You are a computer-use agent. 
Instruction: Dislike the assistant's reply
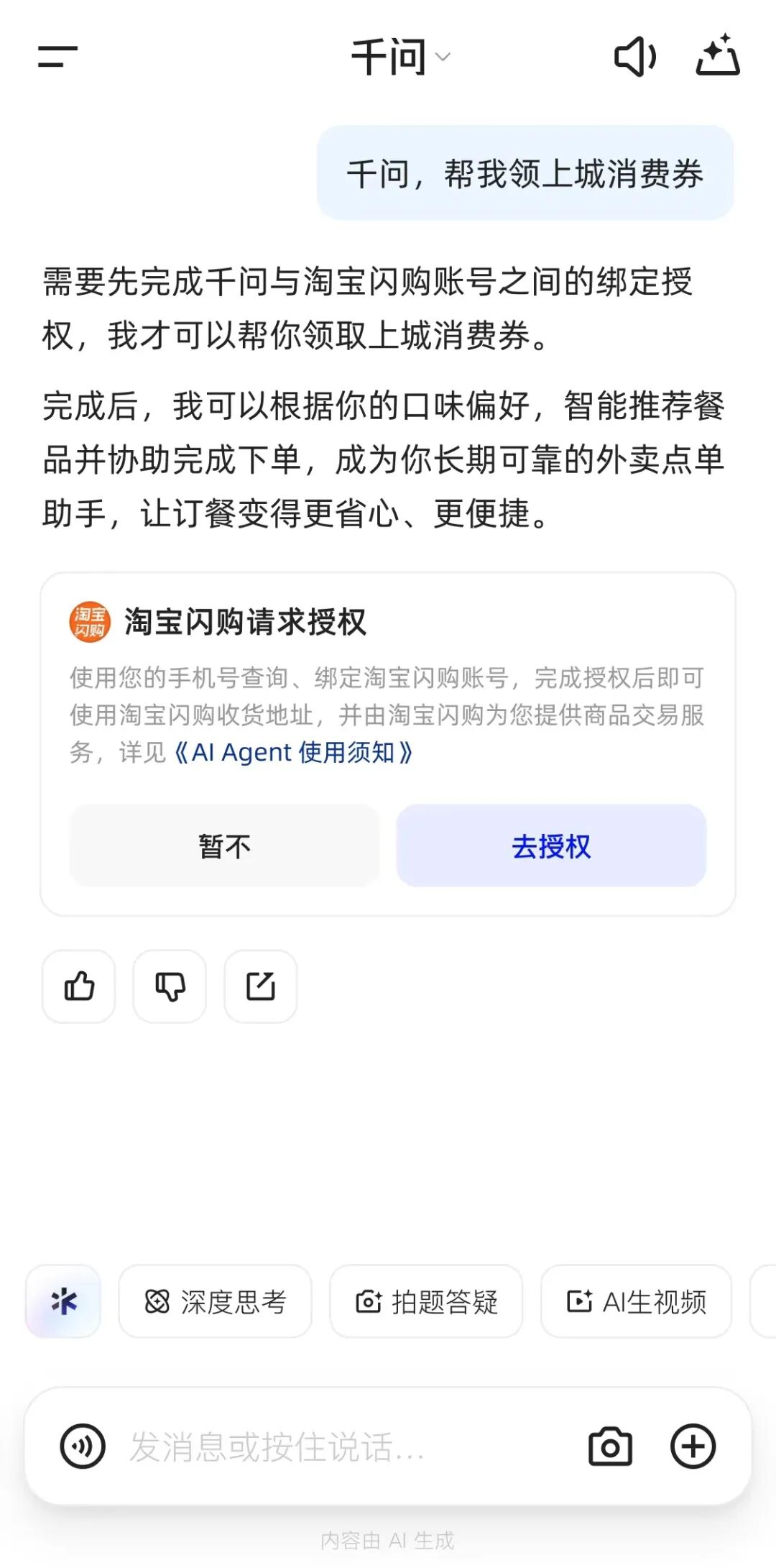[x=170, y=986]
